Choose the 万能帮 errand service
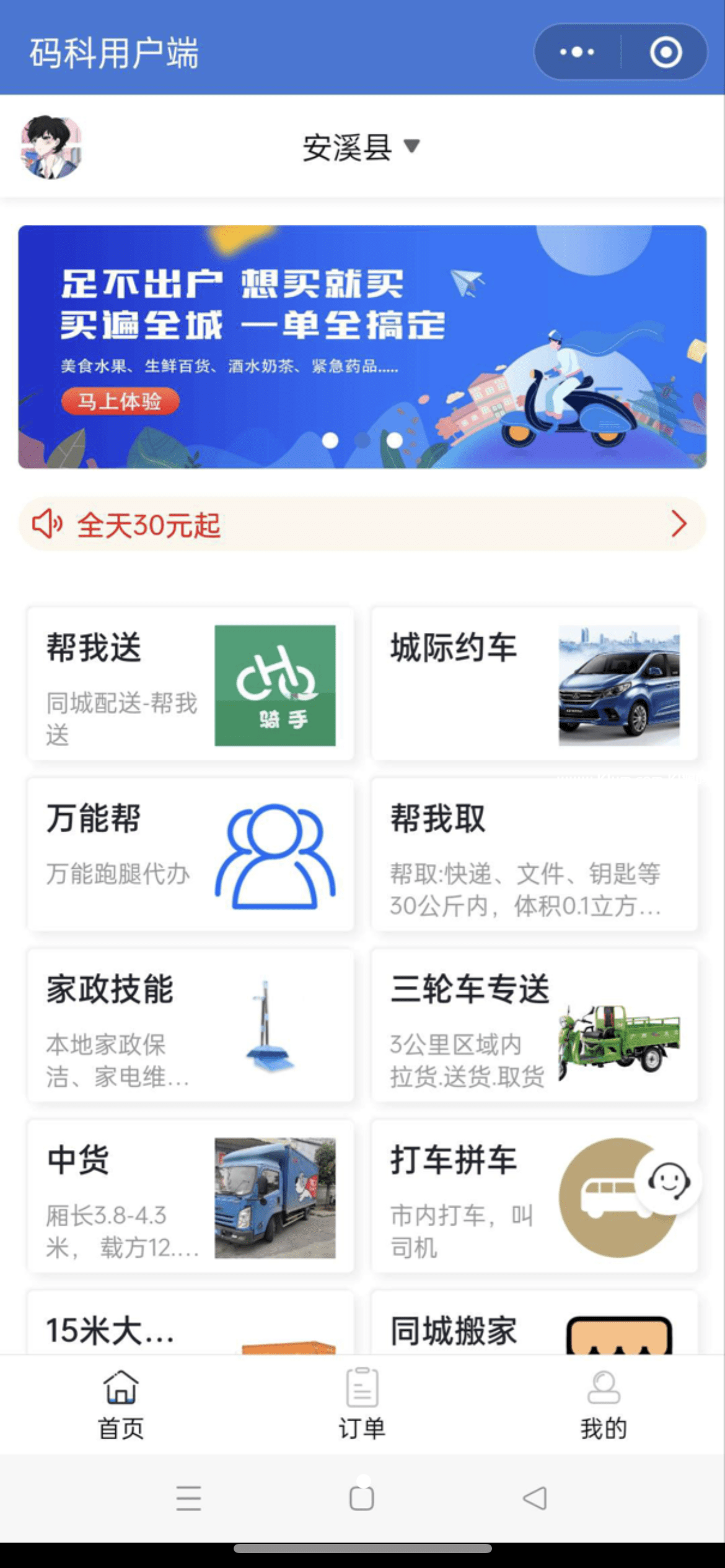 [x=190, y=855]
